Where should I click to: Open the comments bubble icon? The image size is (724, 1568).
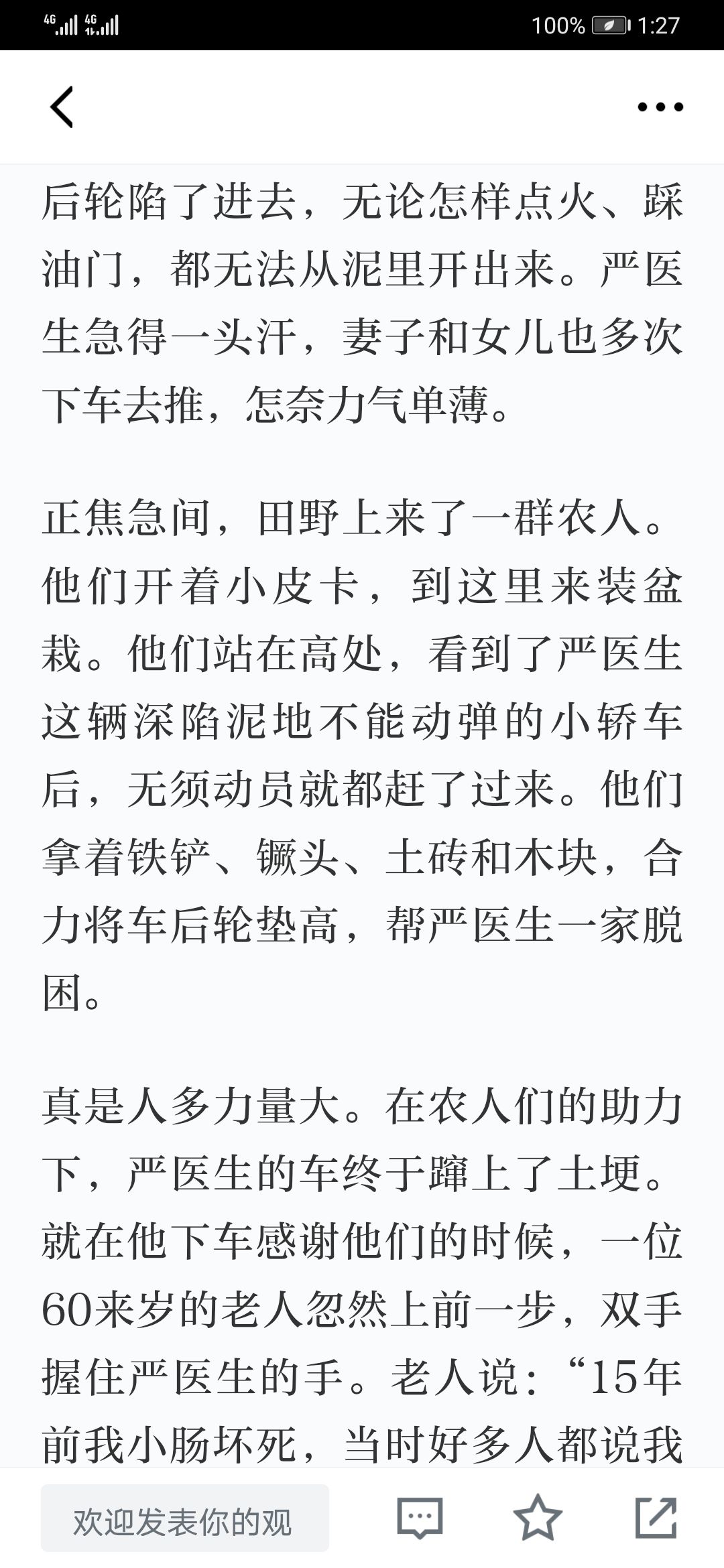420,1518
